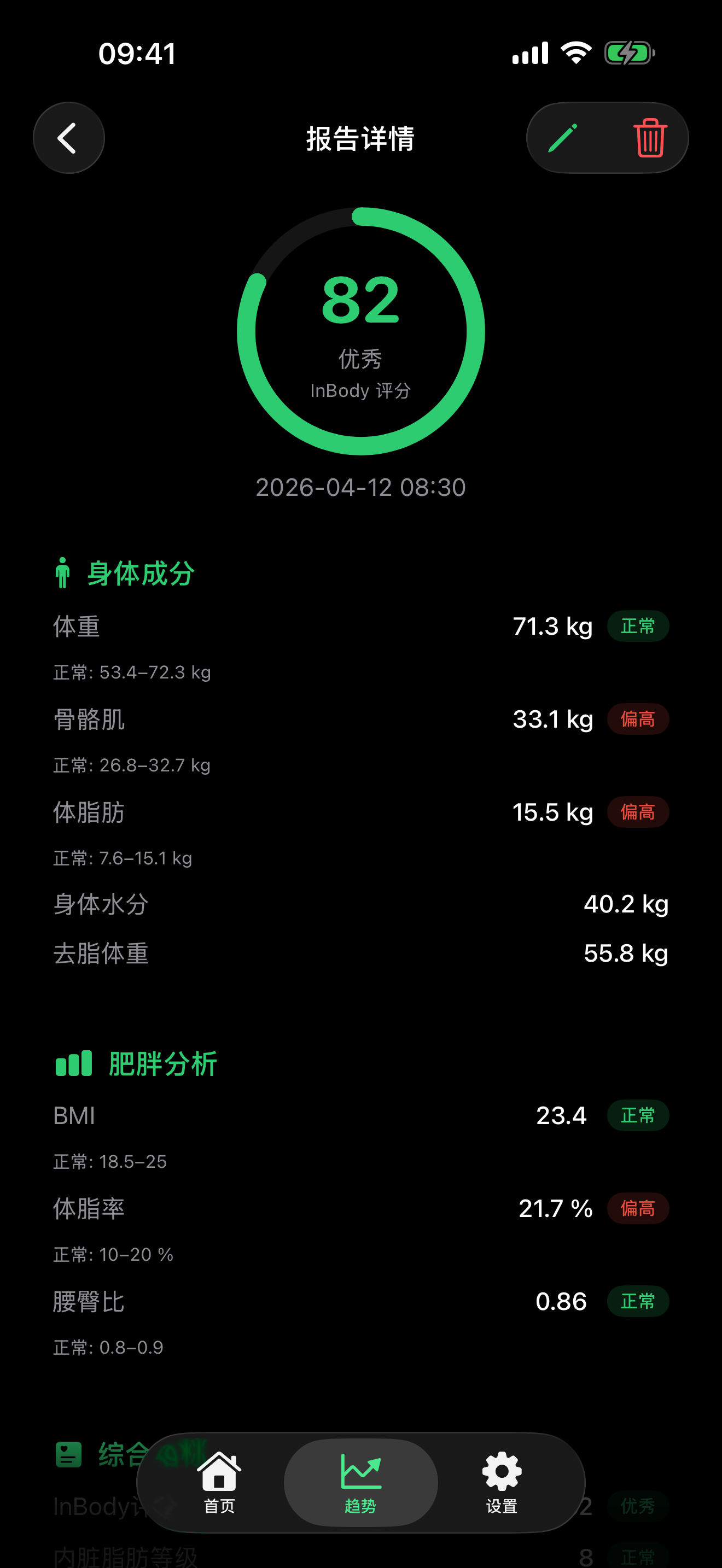Click the 正常 badge beside 腰臀比

tap(638, 1301)
